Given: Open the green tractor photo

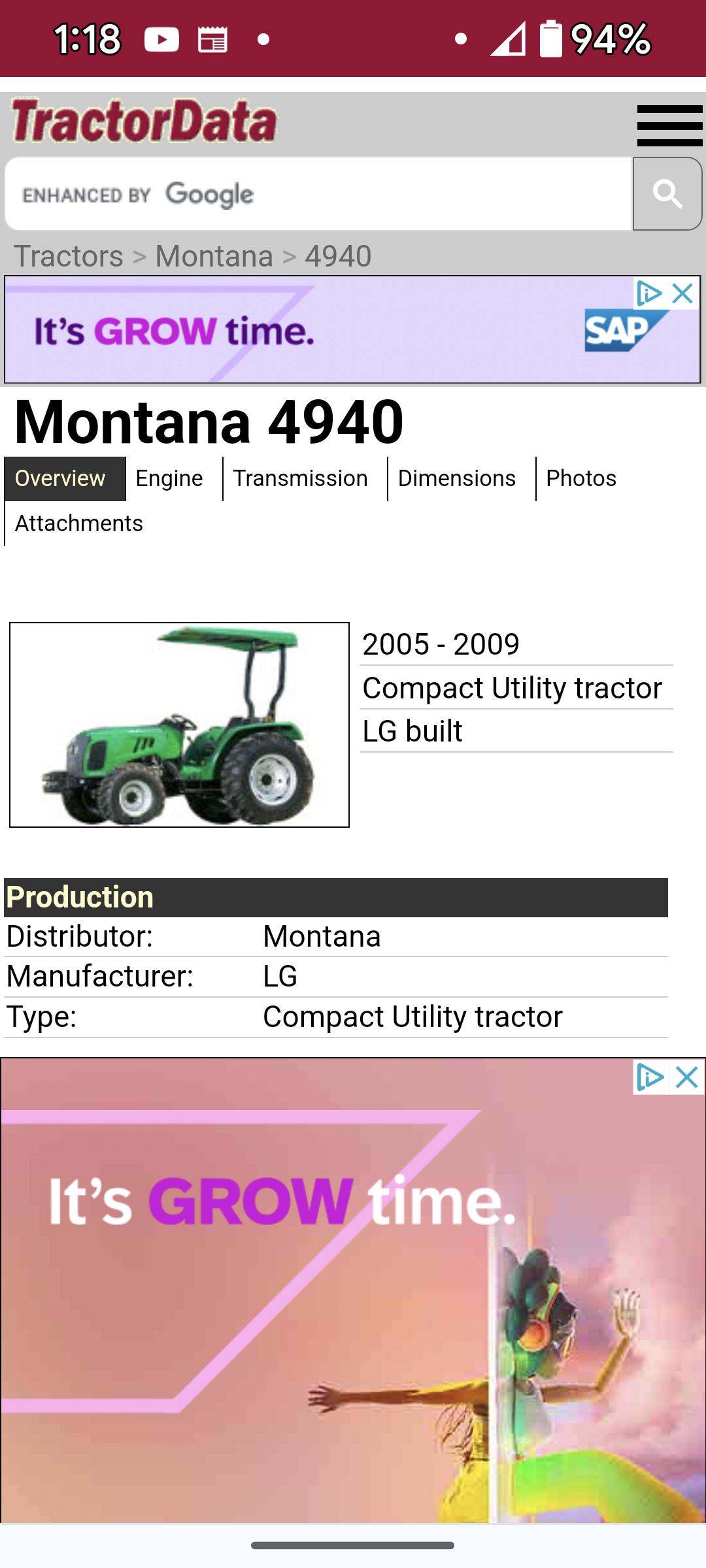Looking at the screenshot, I should [x=180, y=725].
